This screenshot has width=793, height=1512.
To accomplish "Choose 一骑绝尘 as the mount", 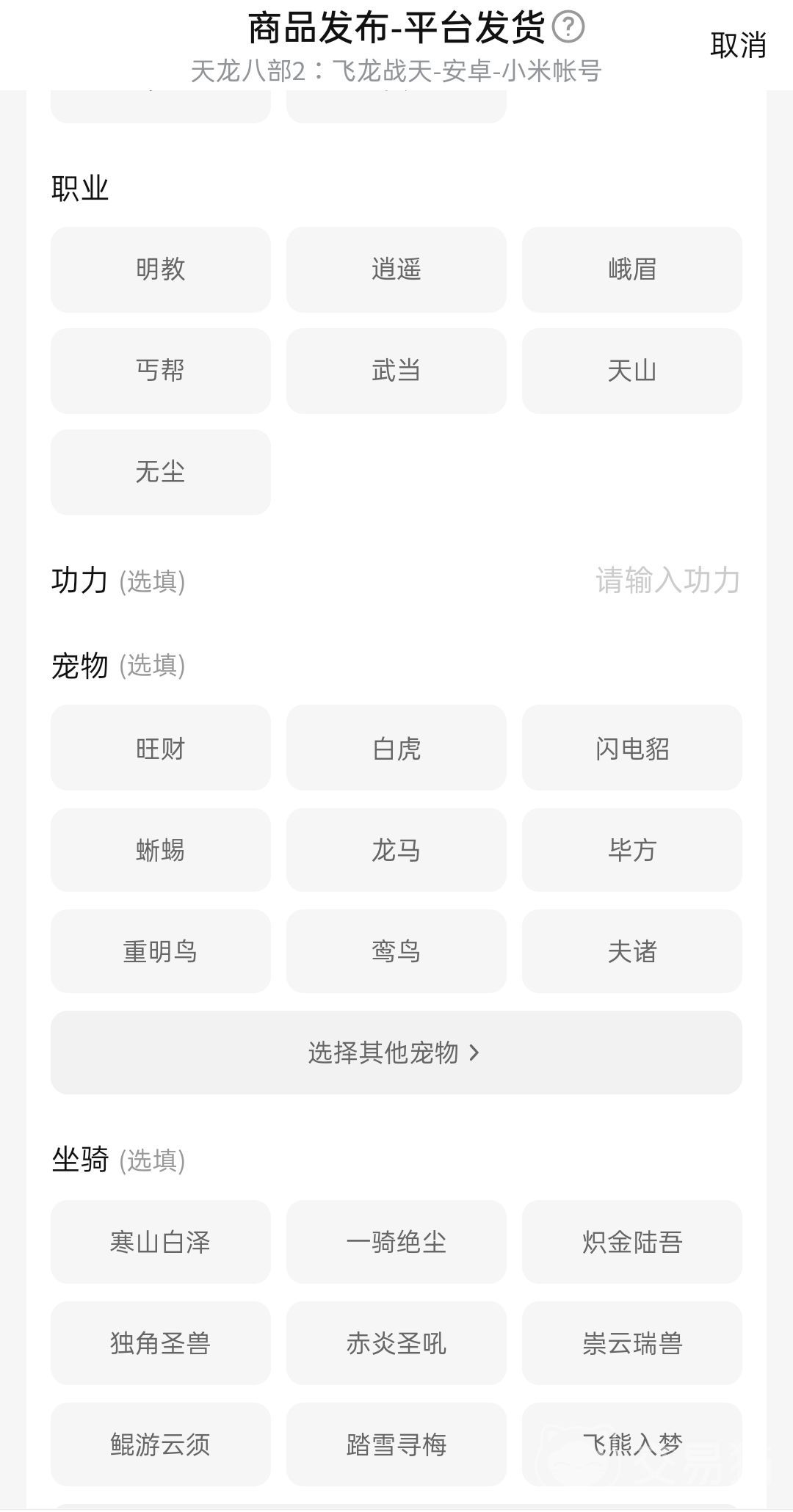I will pos(396,1242).
